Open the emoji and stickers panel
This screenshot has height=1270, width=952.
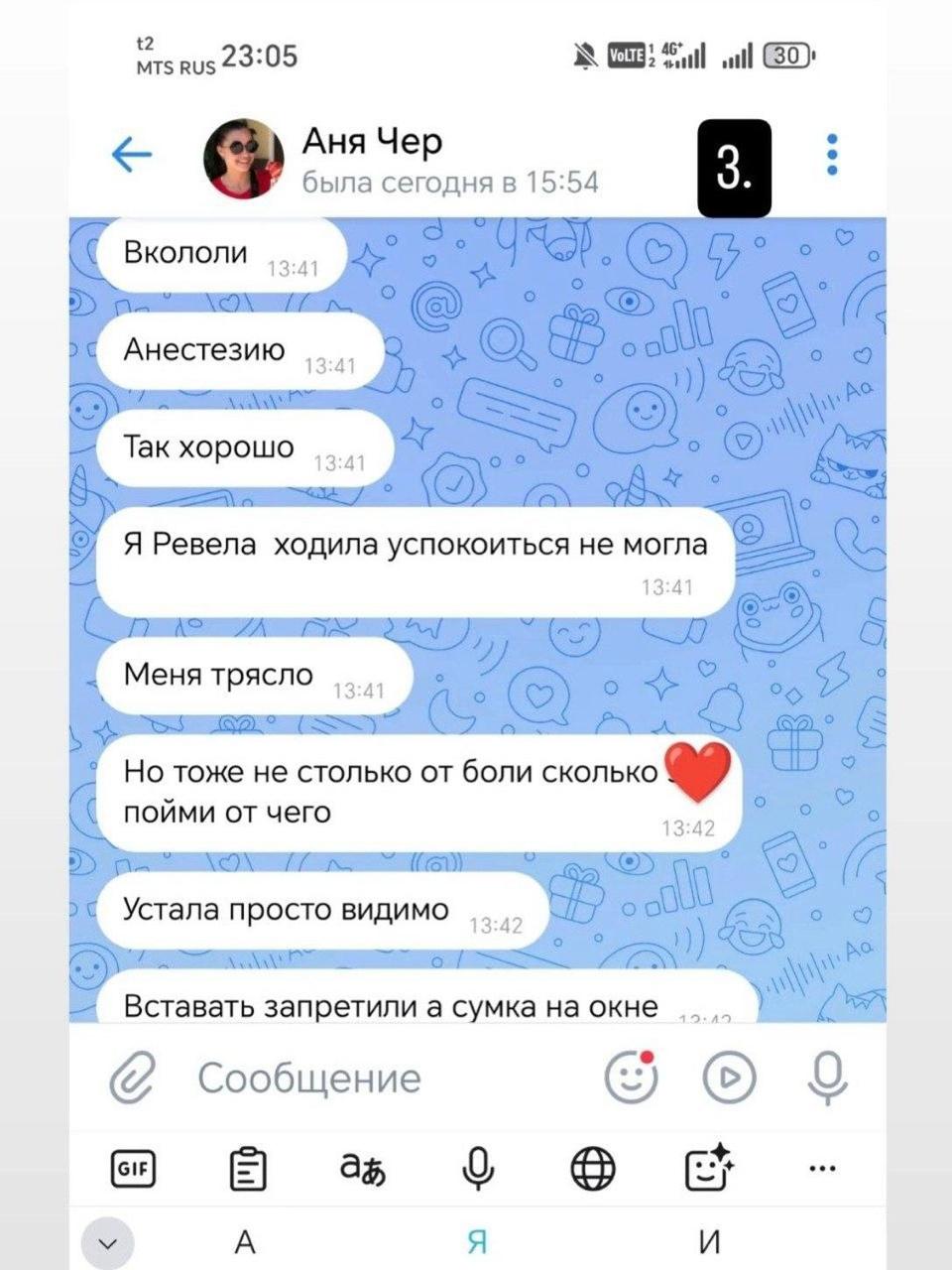click(631, 1077)
